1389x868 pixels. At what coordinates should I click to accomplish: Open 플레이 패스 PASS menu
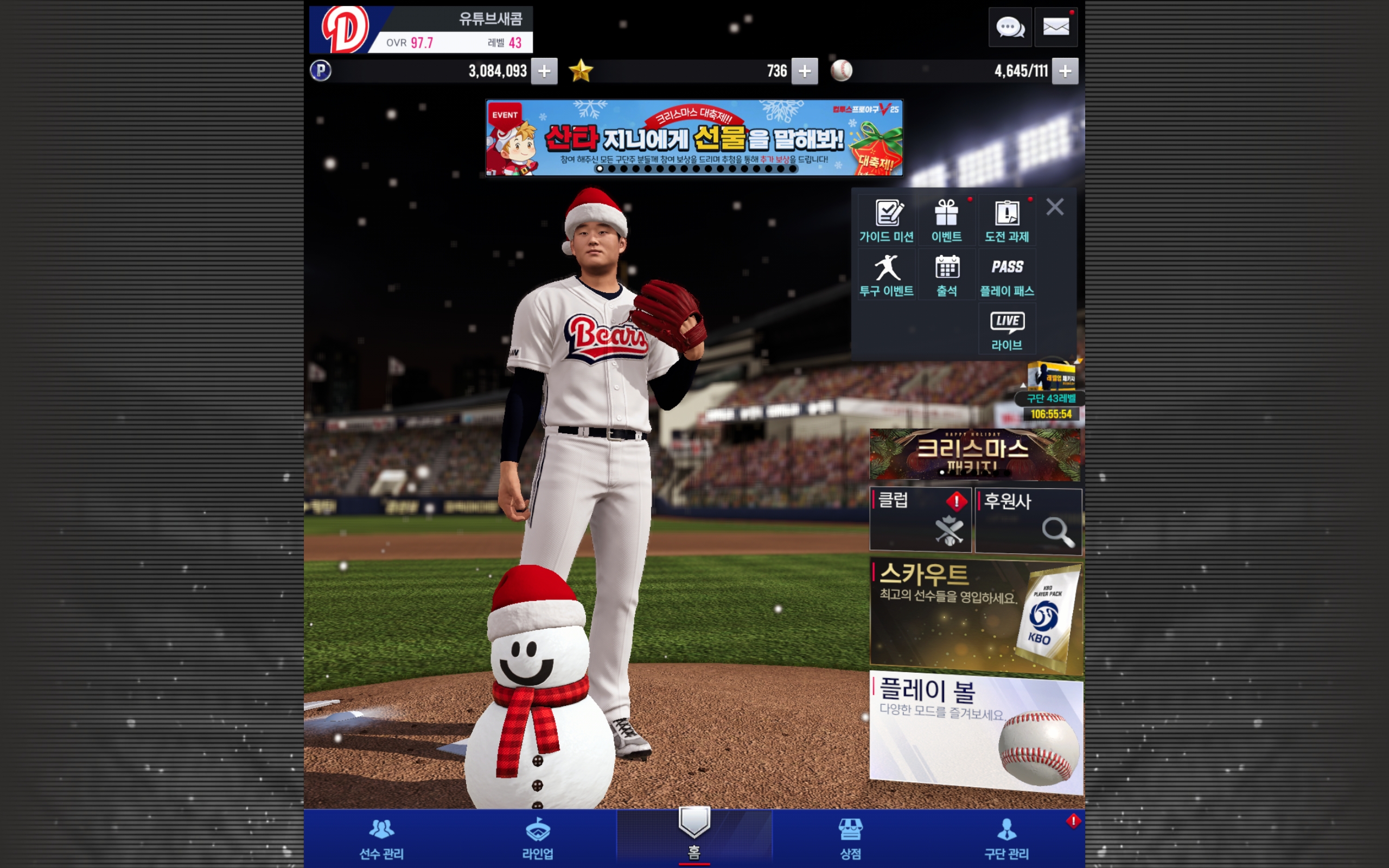tap(1006, 275)
